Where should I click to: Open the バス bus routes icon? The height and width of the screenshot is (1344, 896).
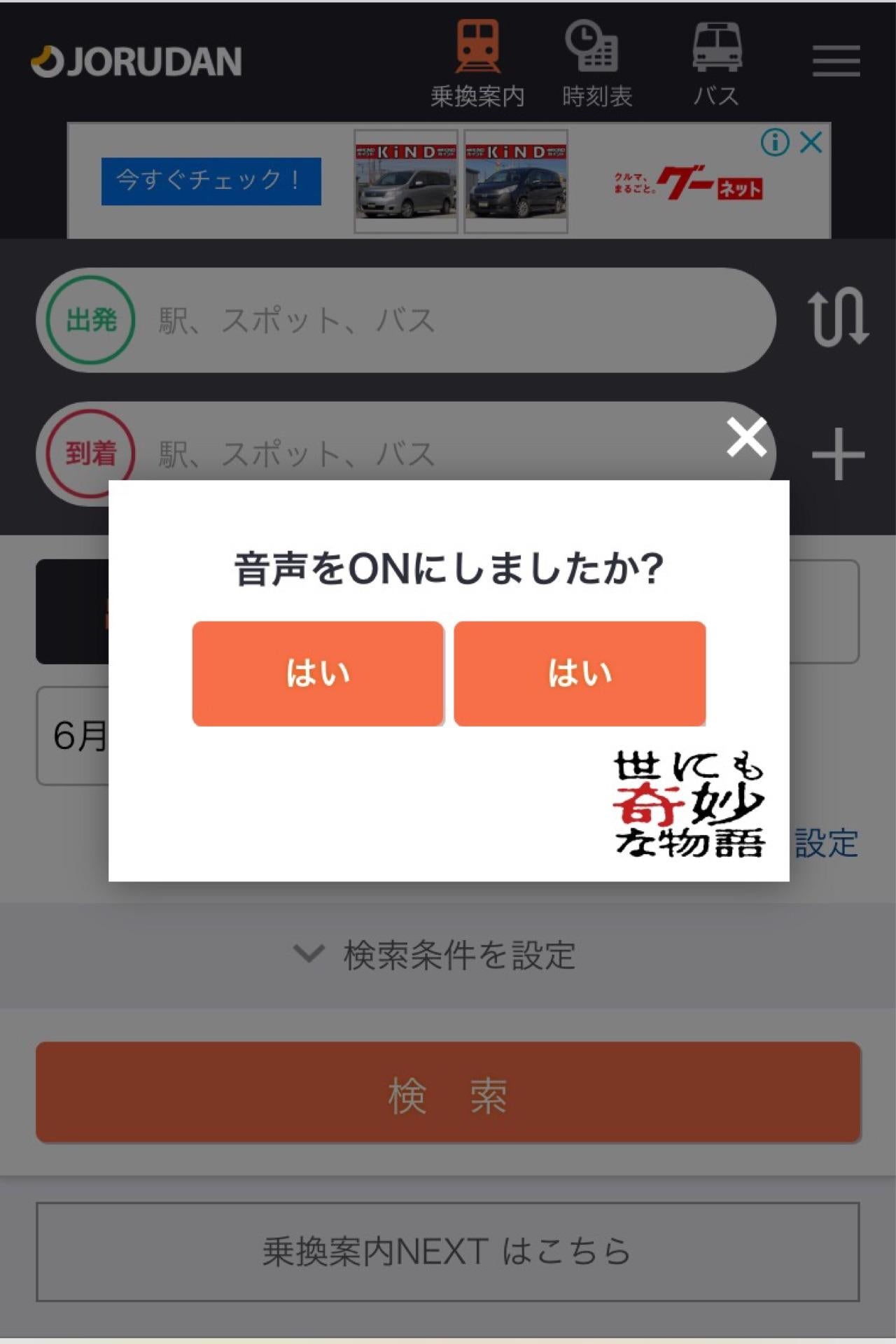715,44
